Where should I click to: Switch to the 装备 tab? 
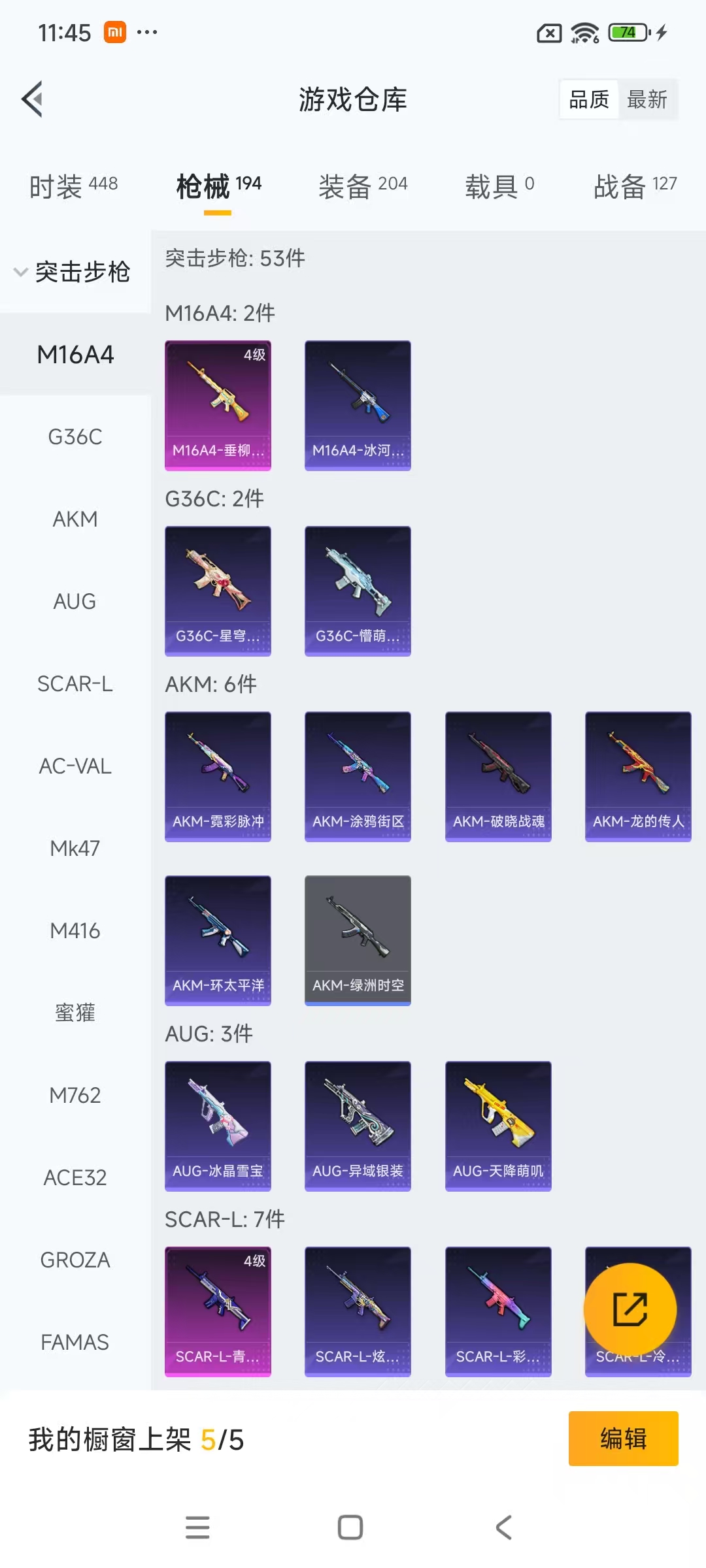click(363, 186)
